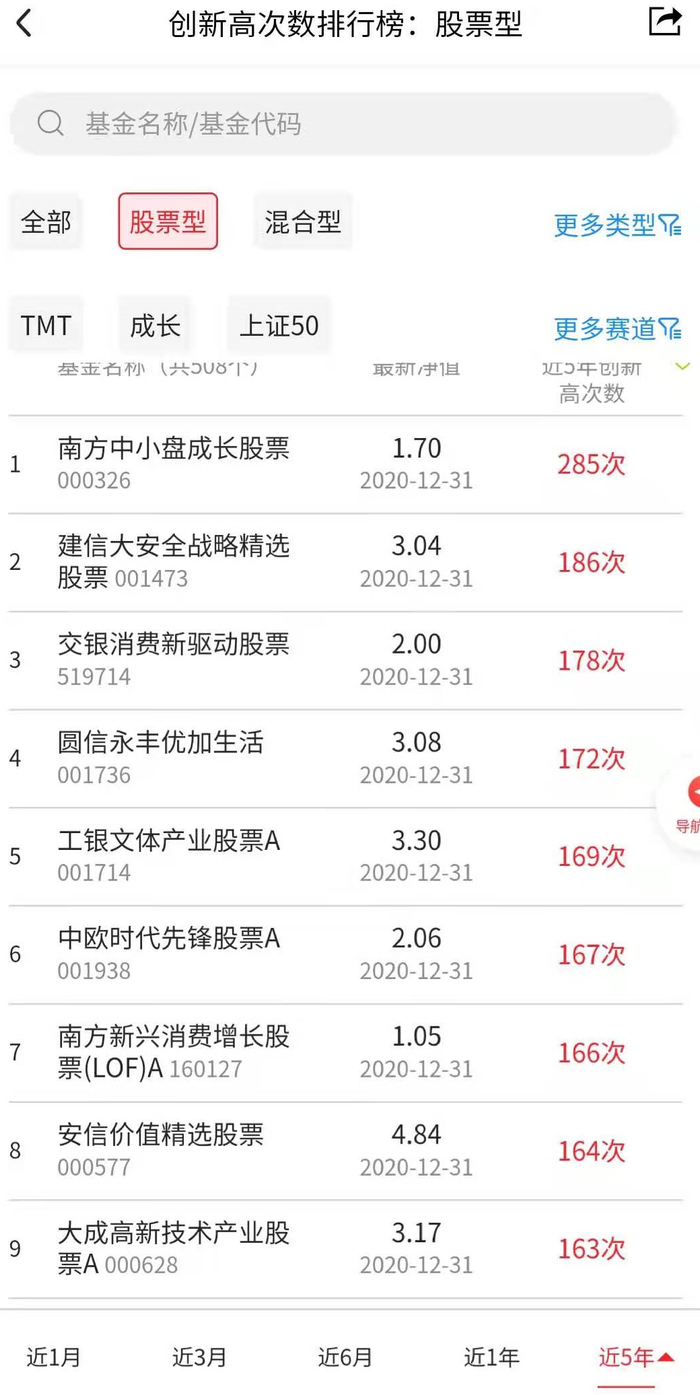
Task: Go back using the top-left arrow
Action: [x=24, y=24]
